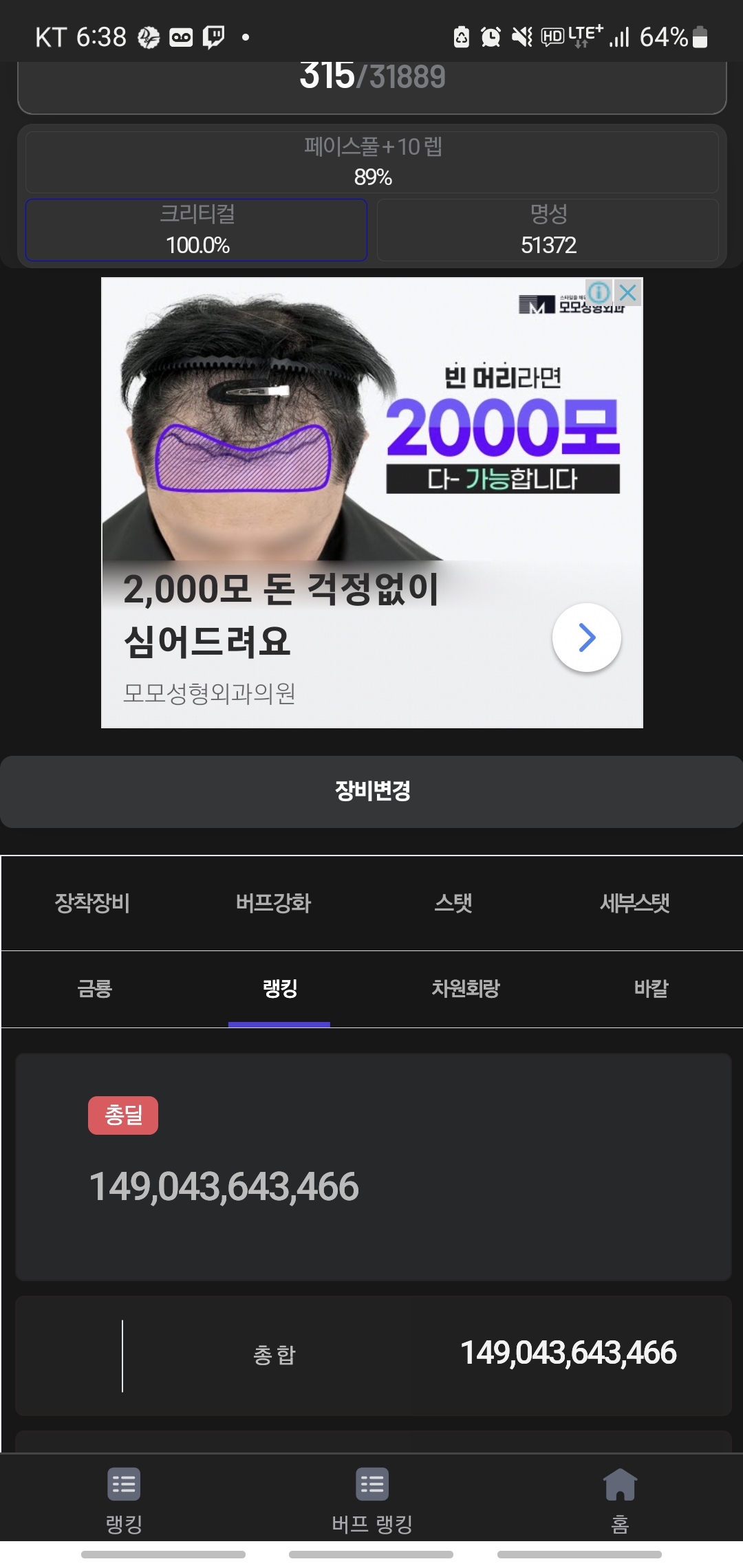Open the 스탯 tab
The height and width of the screenshot is (1568, 743).
[454, 902]
